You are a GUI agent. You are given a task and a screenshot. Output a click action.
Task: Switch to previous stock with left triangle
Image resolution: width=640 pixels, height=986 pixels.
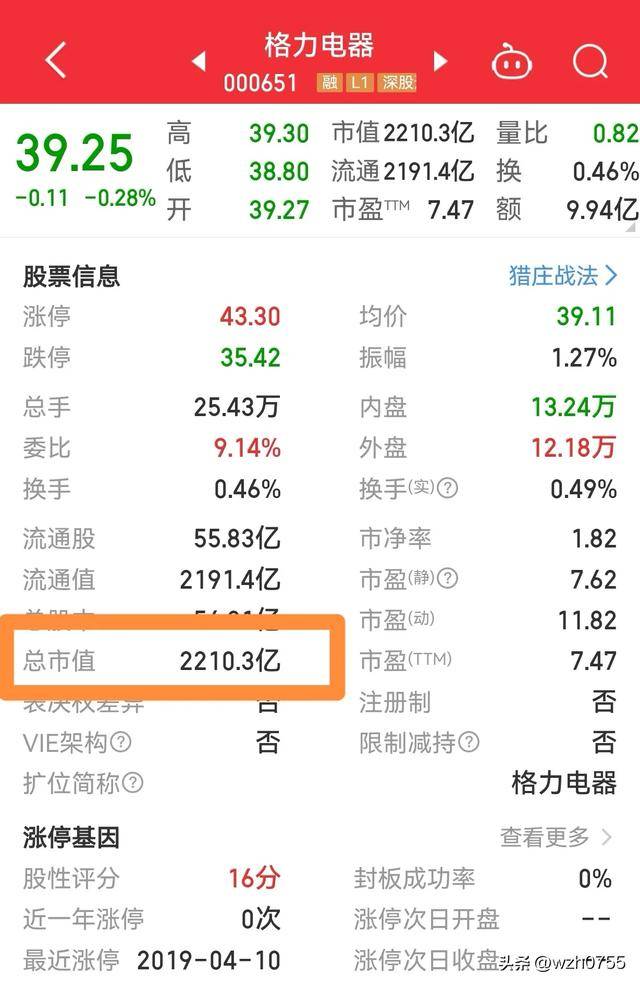198,61
